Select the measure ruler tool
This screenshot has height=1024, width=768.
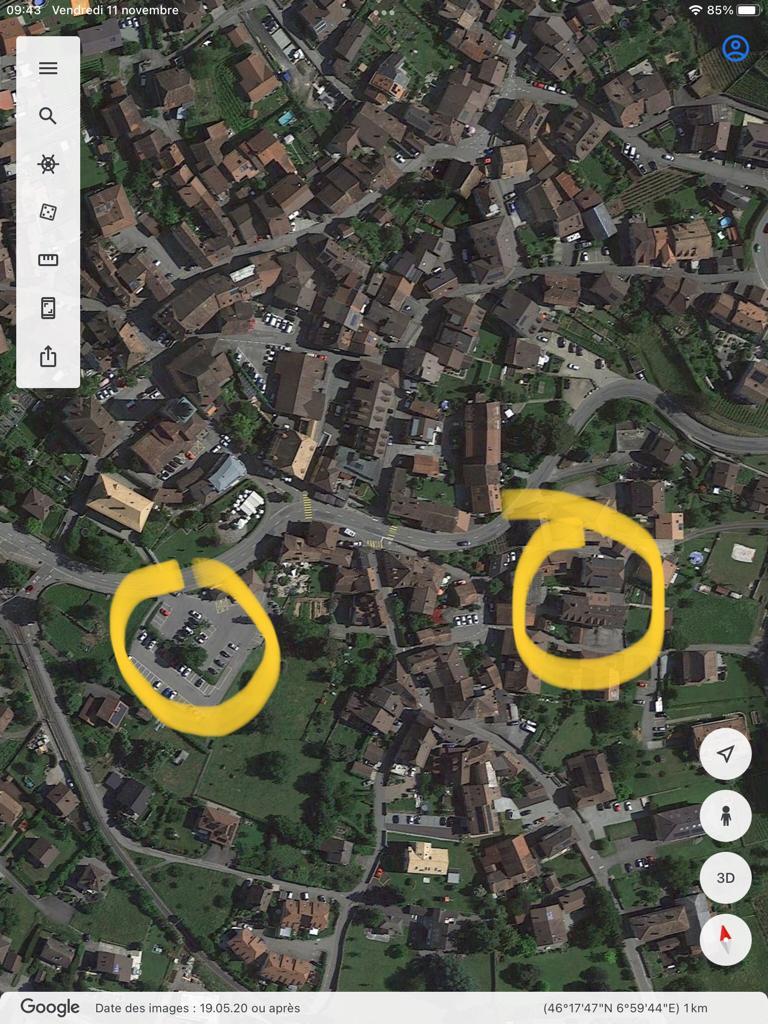[x=48, y=260]
